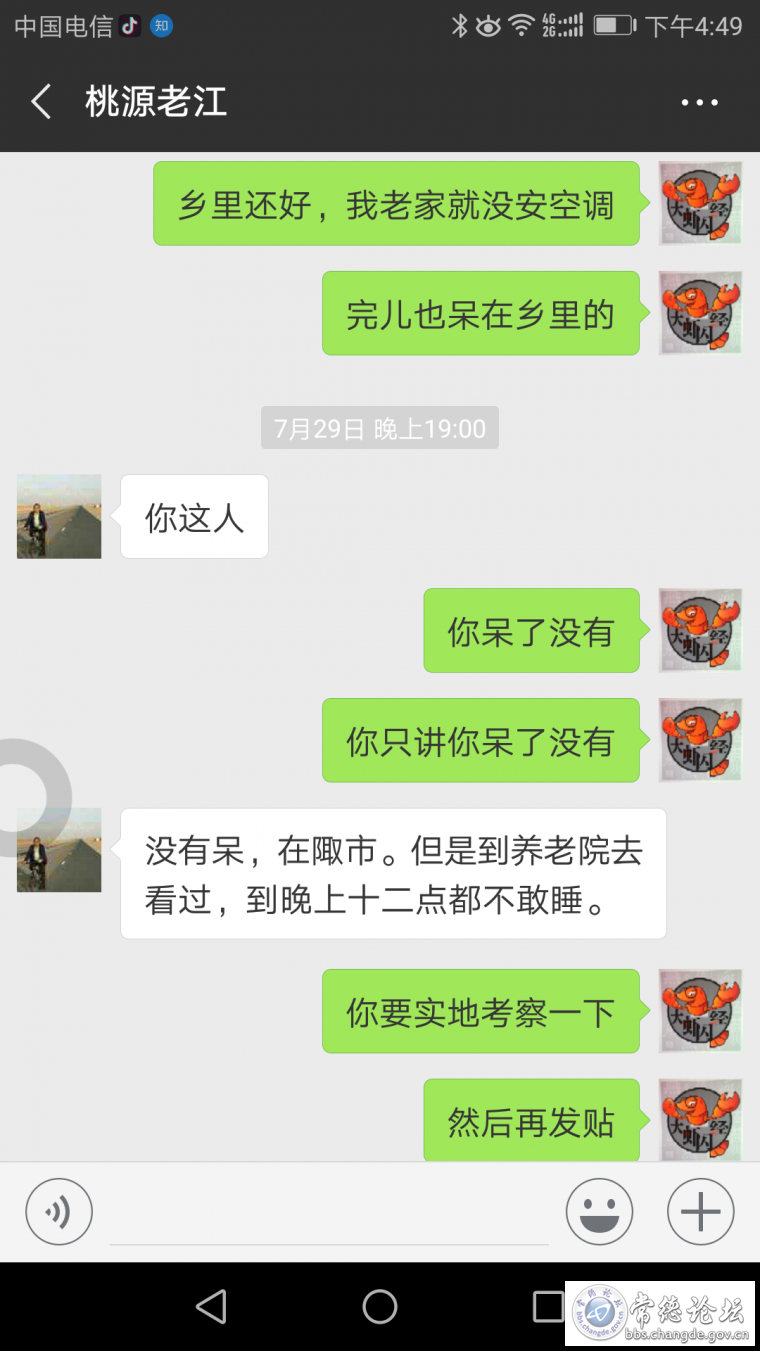Image resolution: width=760 pixels, height=1351 pixels.
Task: Open the emoji sticker picker
Action: (x=599, y=1211)
